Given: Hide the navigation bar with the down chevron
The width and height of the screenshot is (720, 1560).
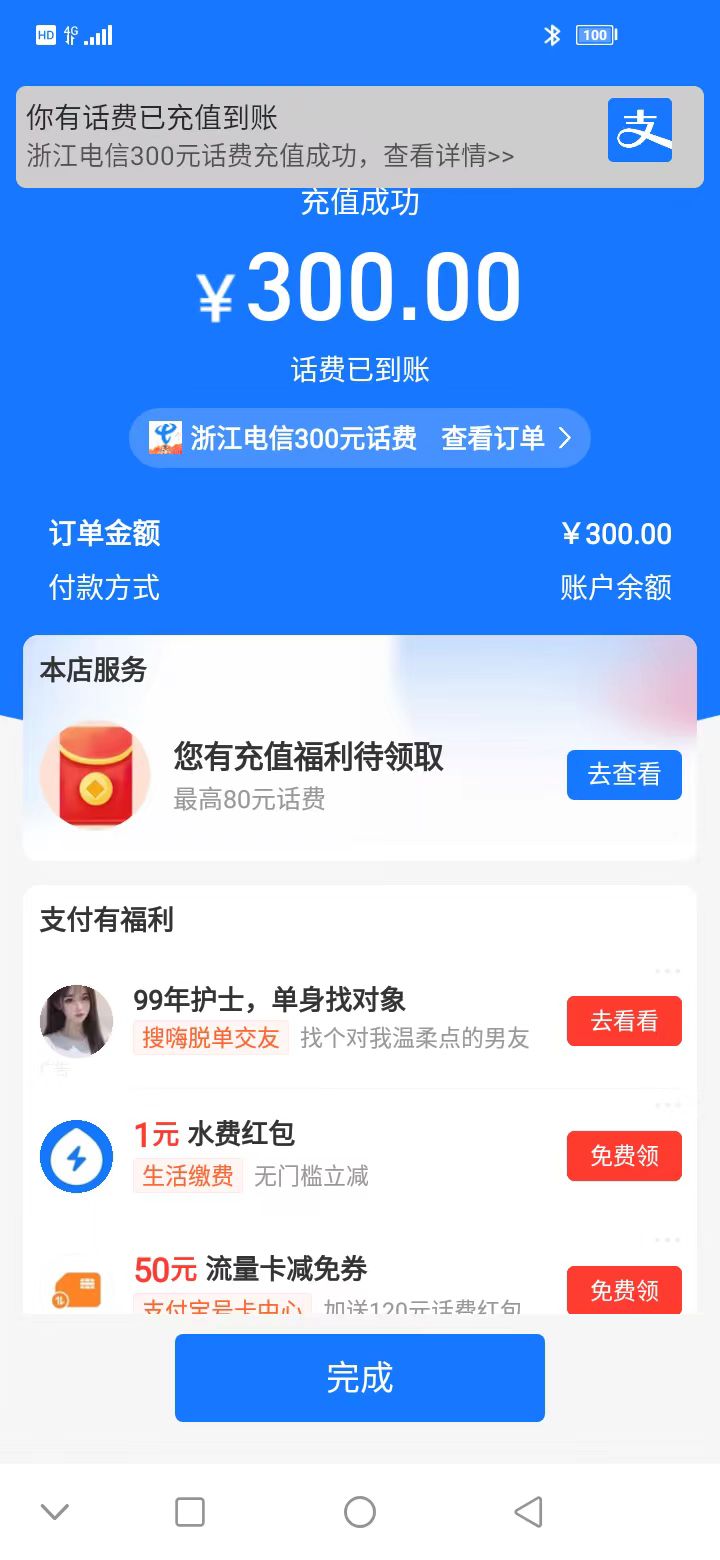Looking at the screenshot, I should (x=55, y=1512).
